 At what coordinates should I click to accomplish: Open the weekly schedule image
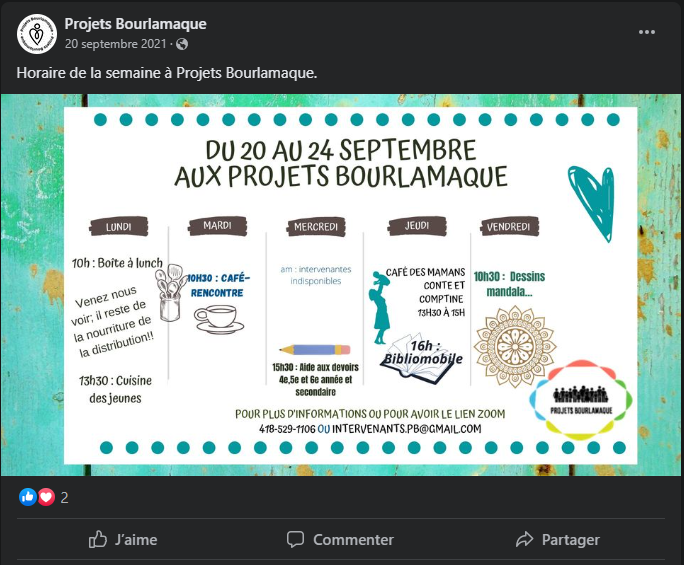click(342, 284)
